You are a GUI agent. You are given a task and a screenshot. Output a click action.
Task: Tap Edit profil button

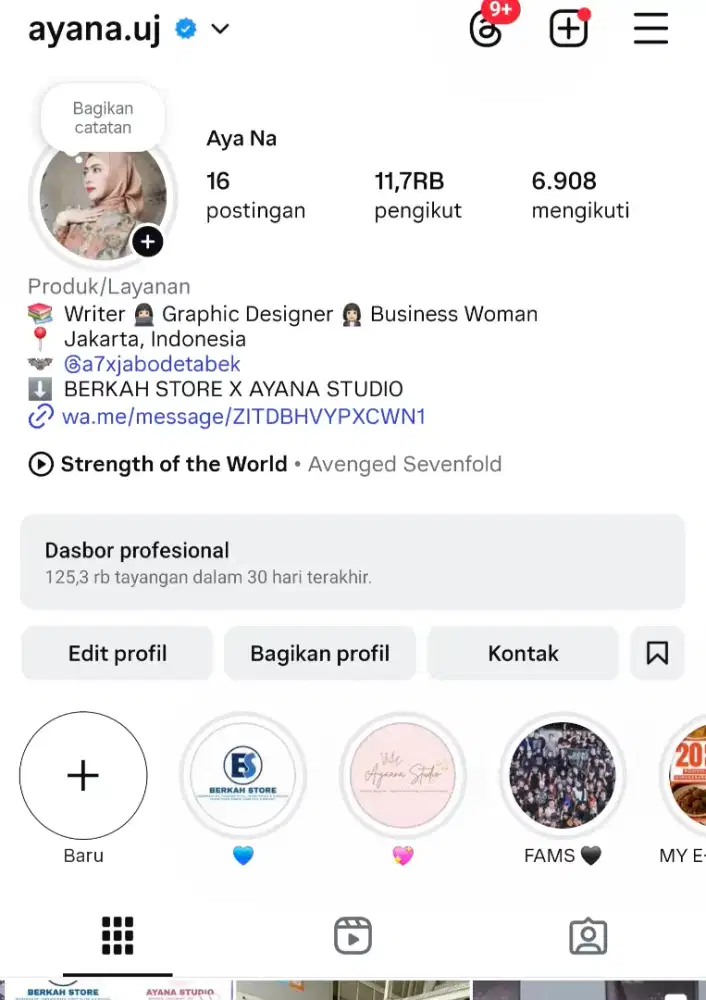click(x=117, y=654)
